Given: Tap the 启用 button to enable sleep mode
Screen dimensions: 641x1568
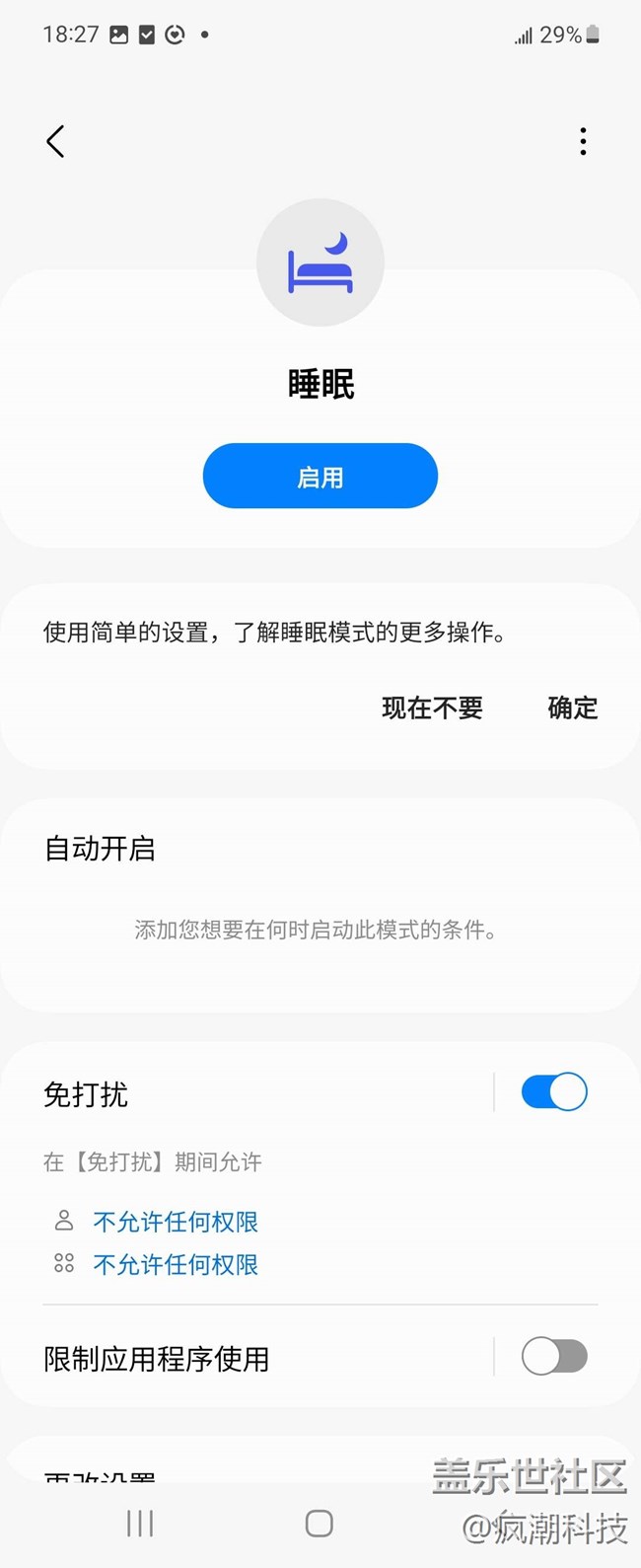Looking at the screenshot, I should [320, 476].
